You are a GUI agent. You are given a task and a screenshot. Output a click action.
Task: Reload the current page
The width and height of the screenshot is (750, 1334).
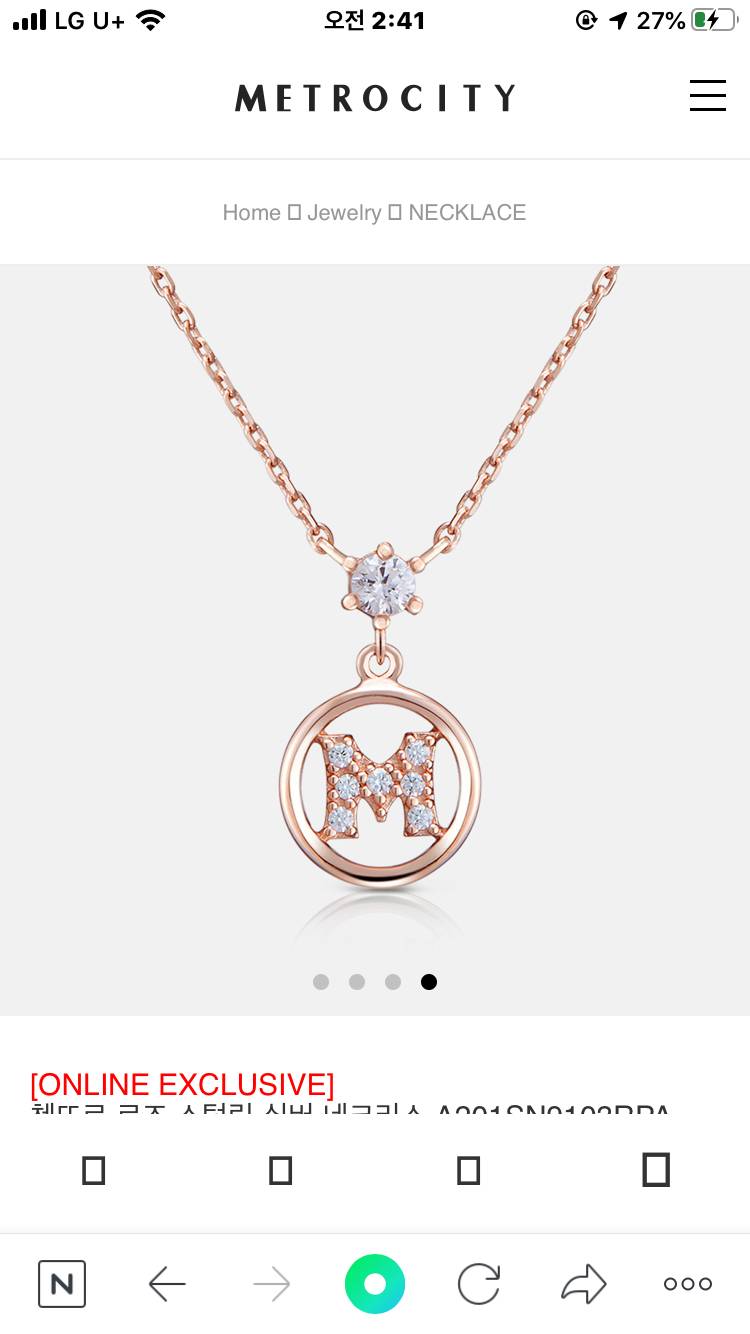[479, 1284]
